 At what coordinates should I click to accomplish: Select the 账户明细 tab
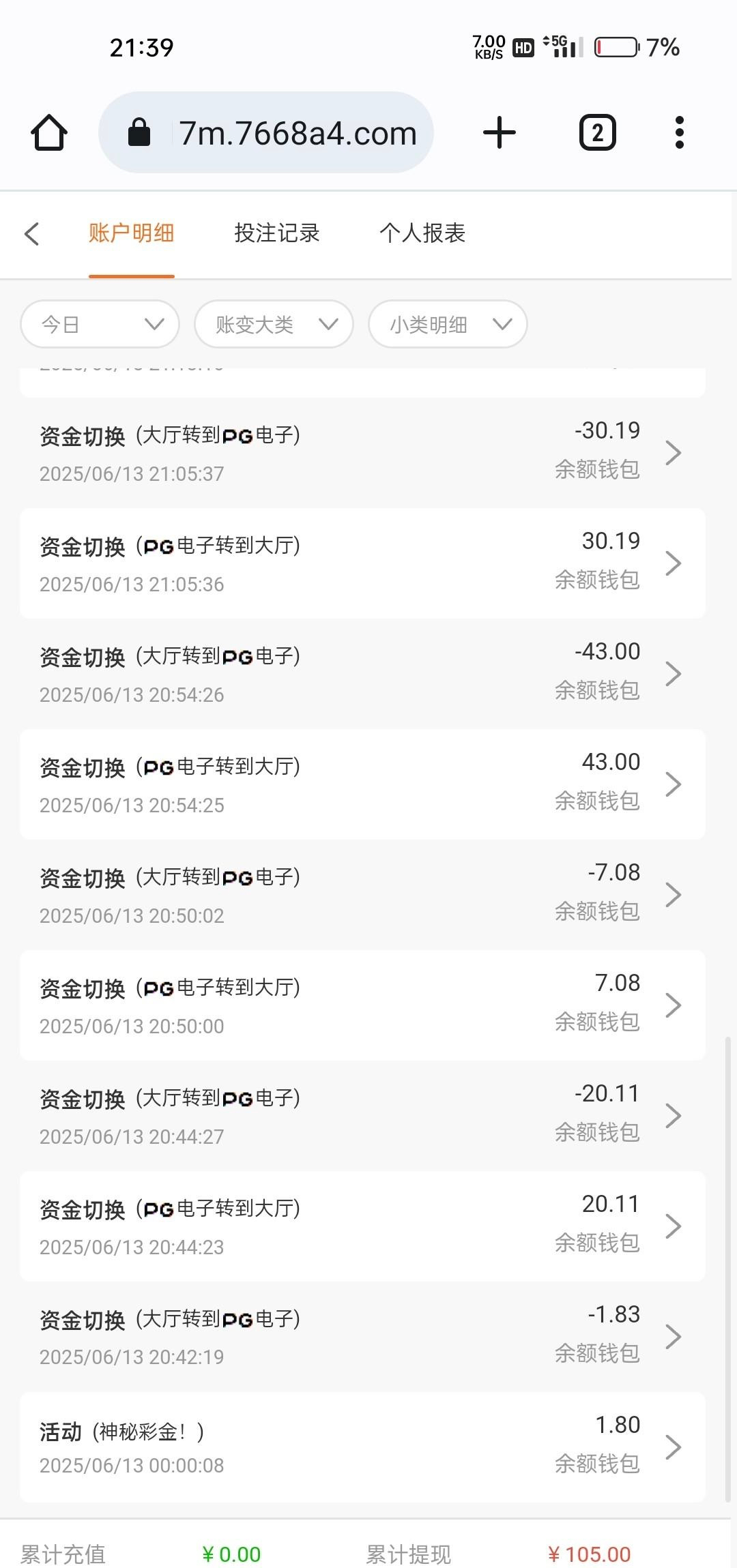[131, 233]
